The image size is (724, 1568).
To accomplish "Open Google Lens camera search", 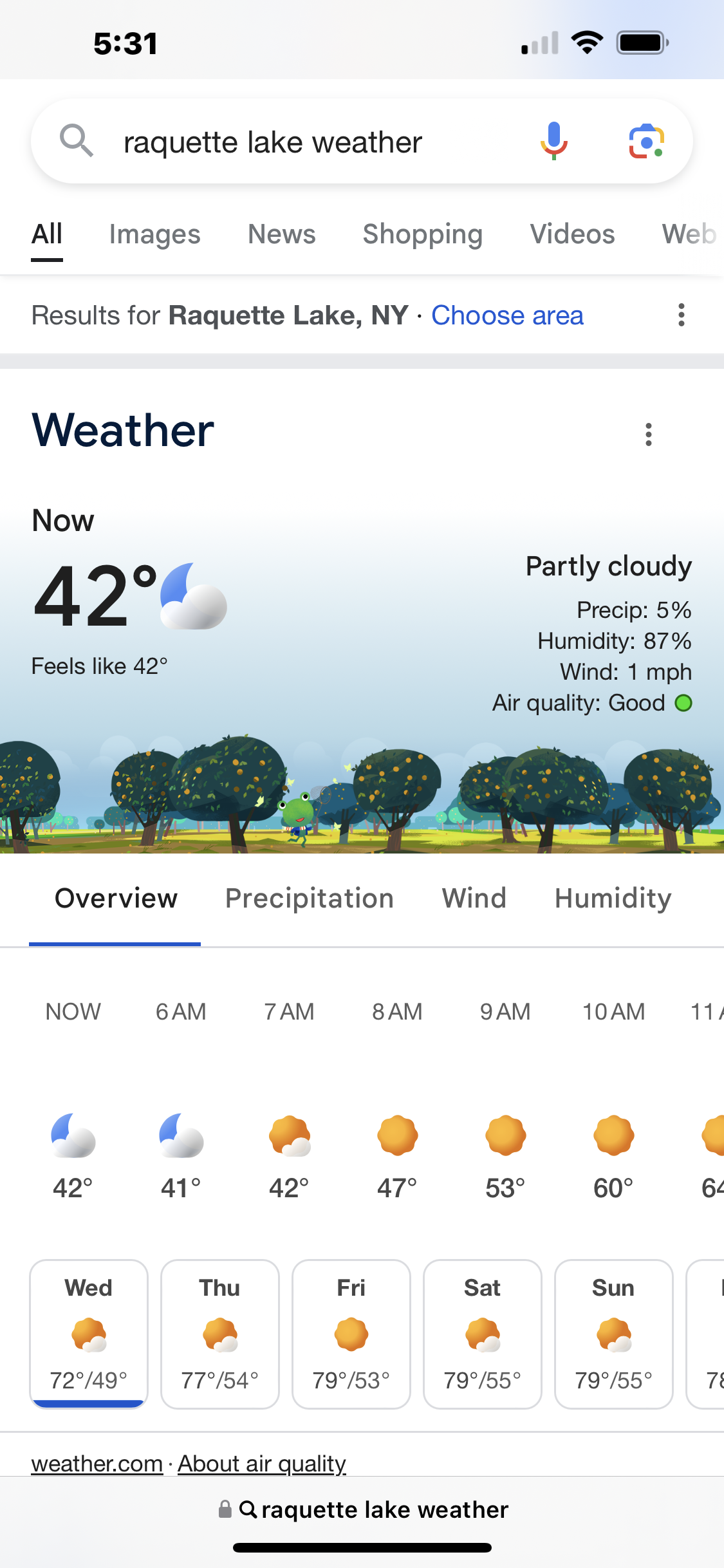I will pyautogui.click(x=646, y=141).
